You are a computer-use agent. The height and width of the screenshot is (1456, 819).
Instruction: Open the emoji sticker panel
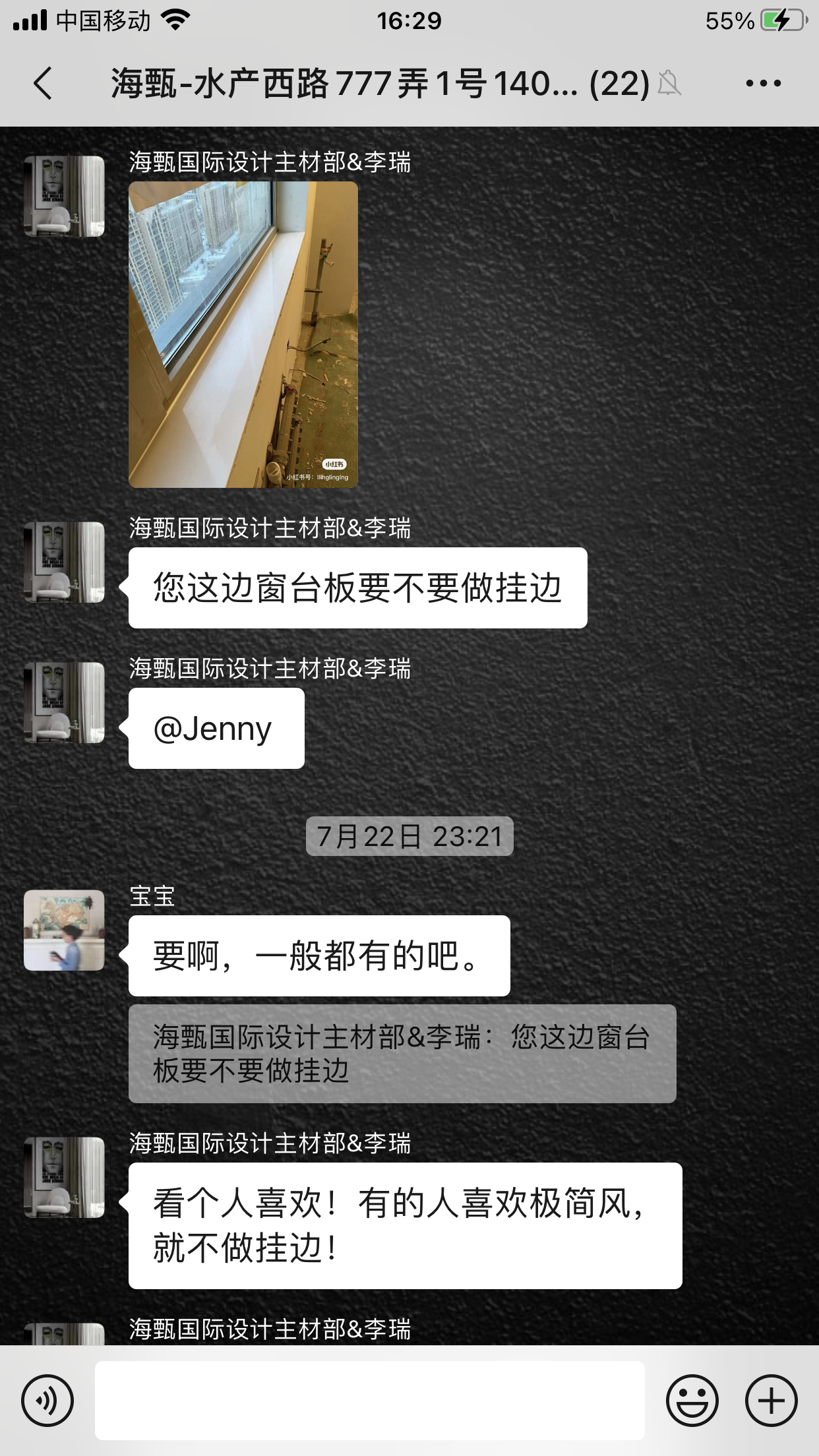[692, 1400]
